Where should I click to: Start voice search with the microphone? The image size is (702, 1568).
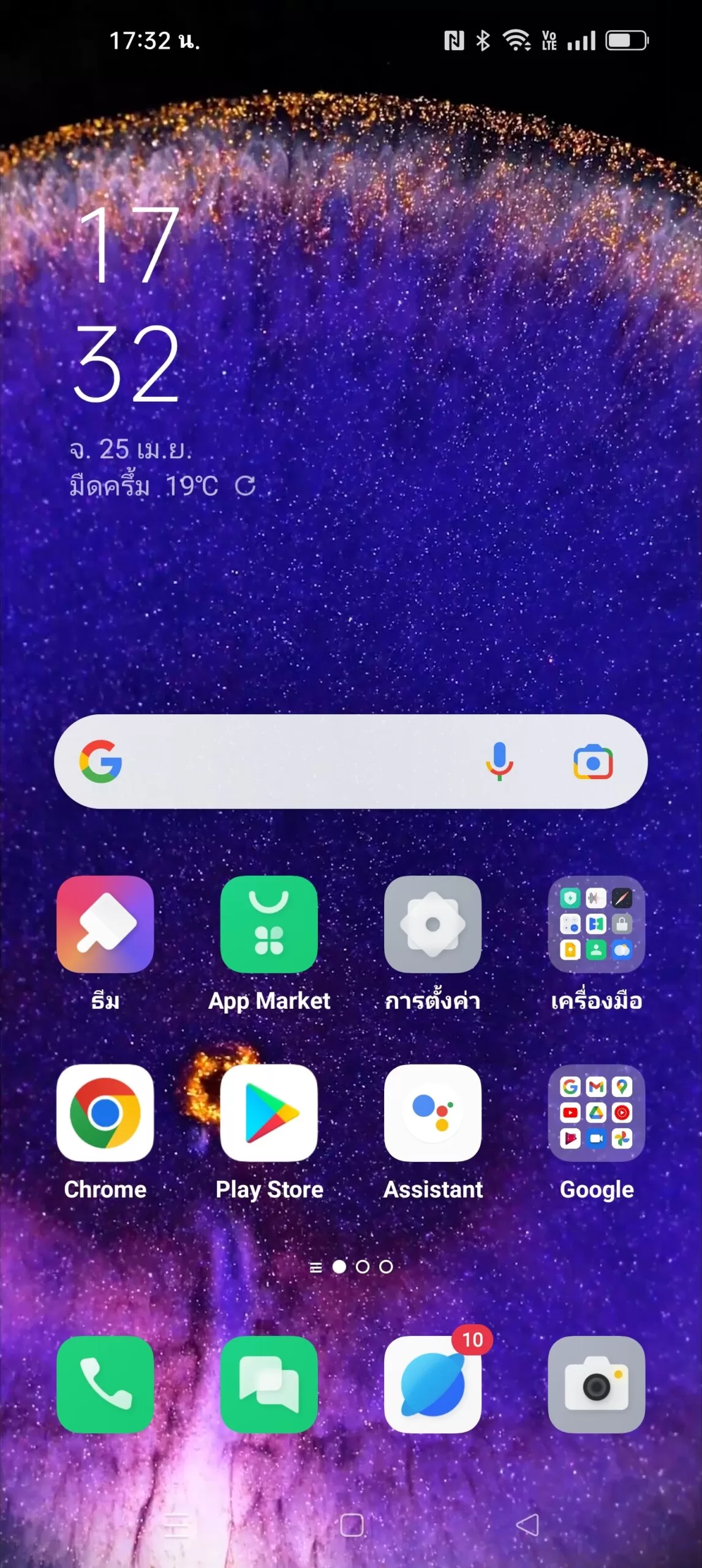(x=499, y=761)
